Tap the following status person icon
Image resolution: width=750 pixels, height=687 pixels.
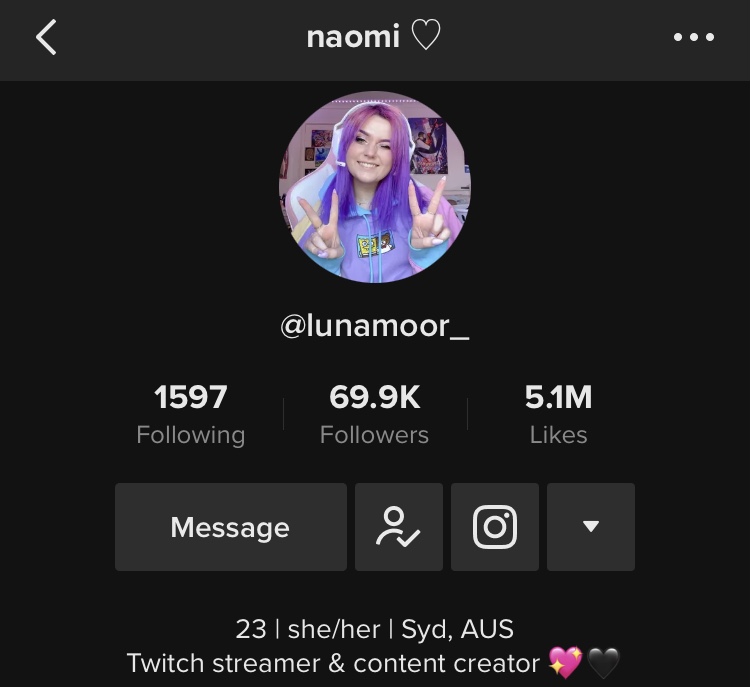[x=398, y=527]
